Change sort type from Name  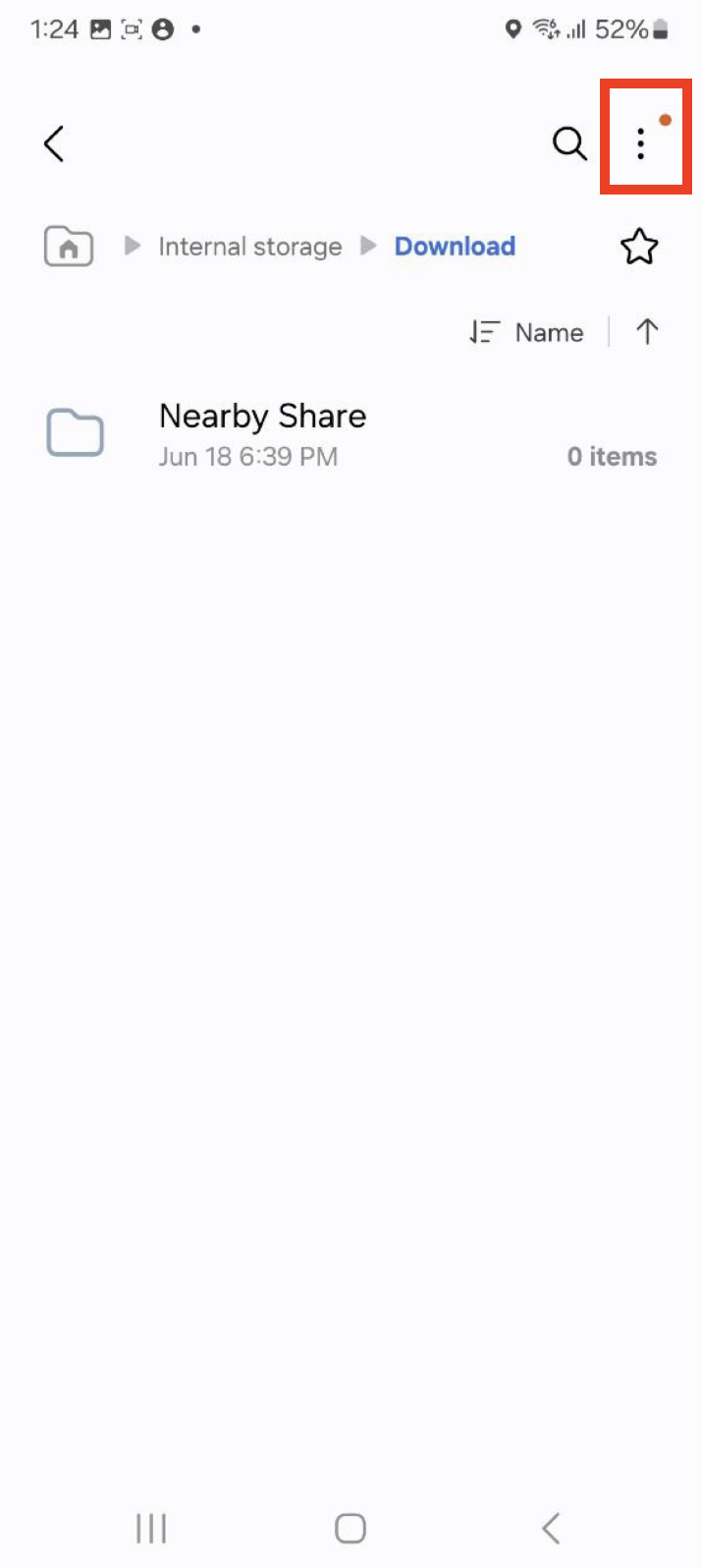[x=527, y=333]
